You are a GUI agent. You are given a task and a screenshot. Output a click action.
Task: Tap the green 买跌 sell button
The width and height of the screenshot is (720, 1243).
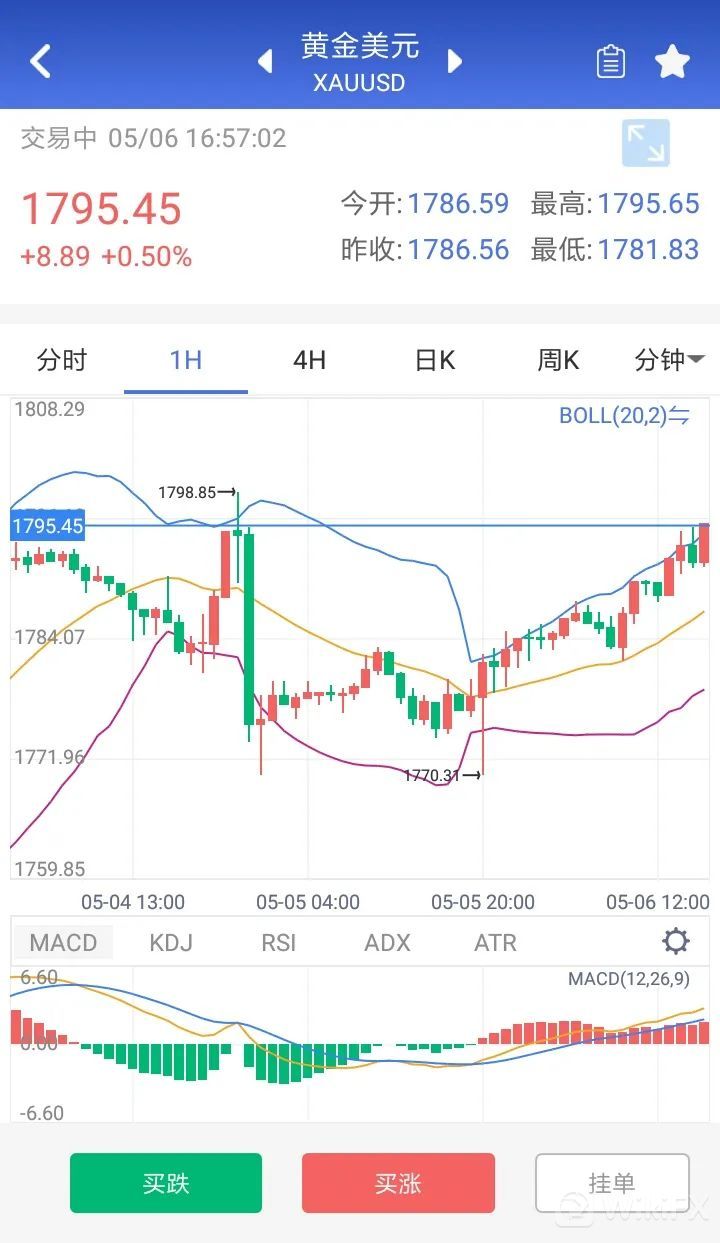coord(166,1183)
